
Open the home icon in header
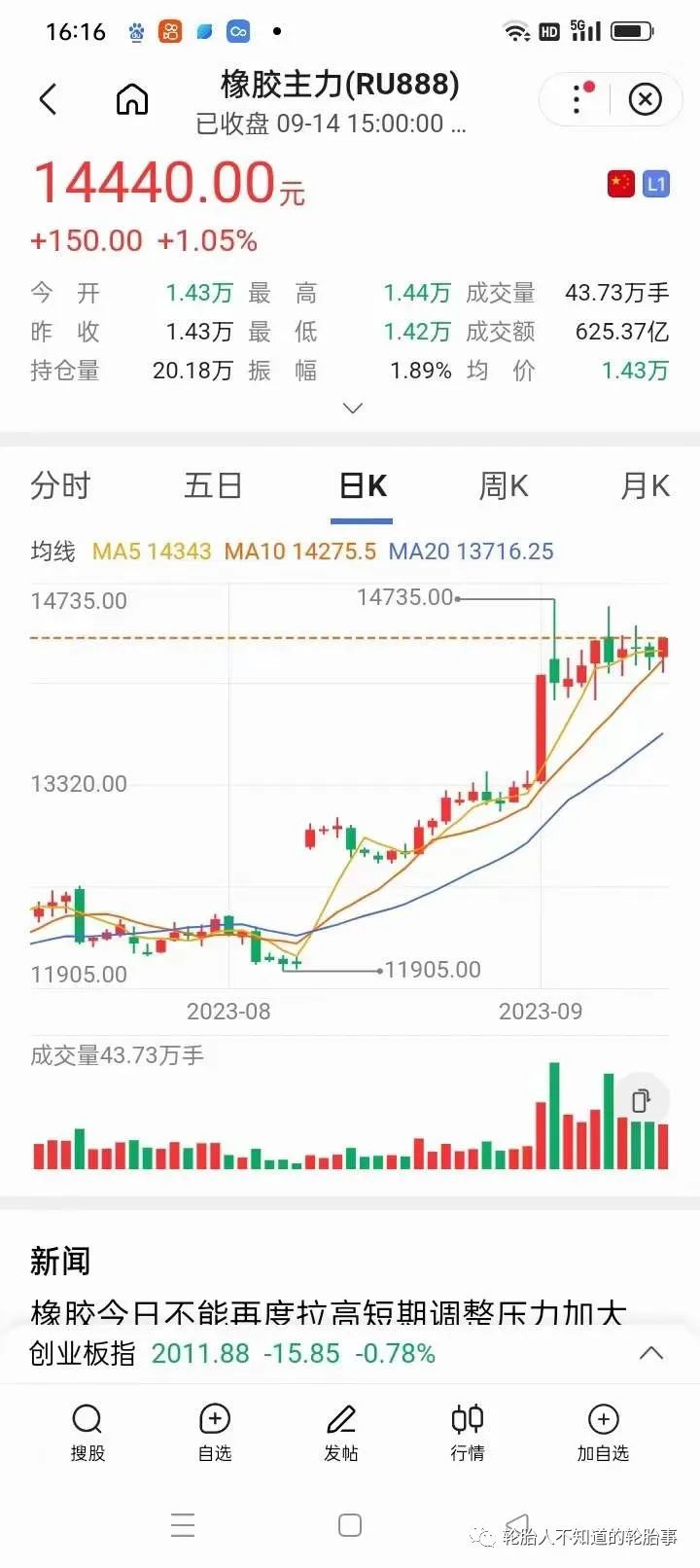132,99
